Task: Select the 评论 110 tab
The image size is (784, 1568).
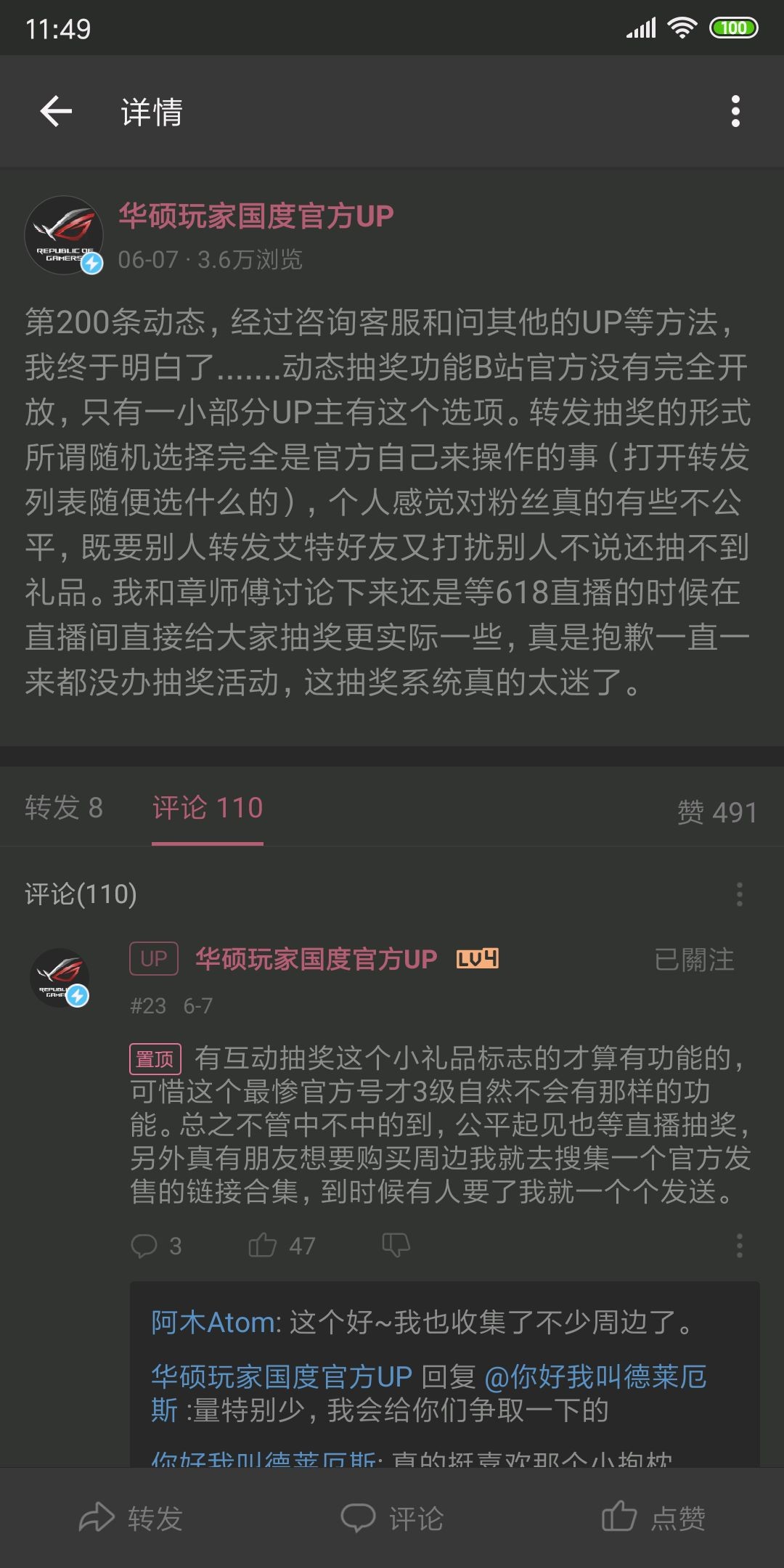Action: tap(208, 808)
